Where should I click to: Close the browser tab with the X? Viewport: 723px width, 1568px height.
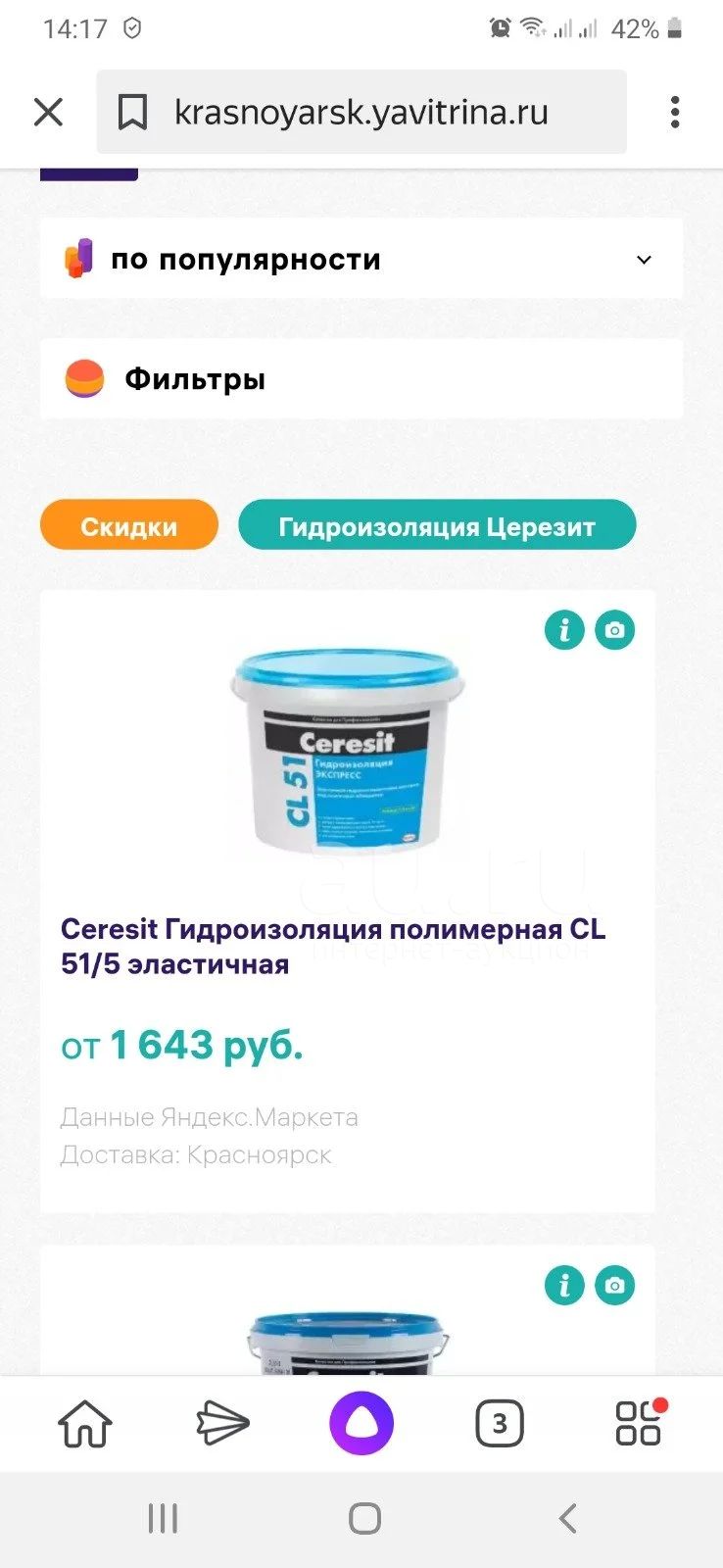click(x=48, y=112)
